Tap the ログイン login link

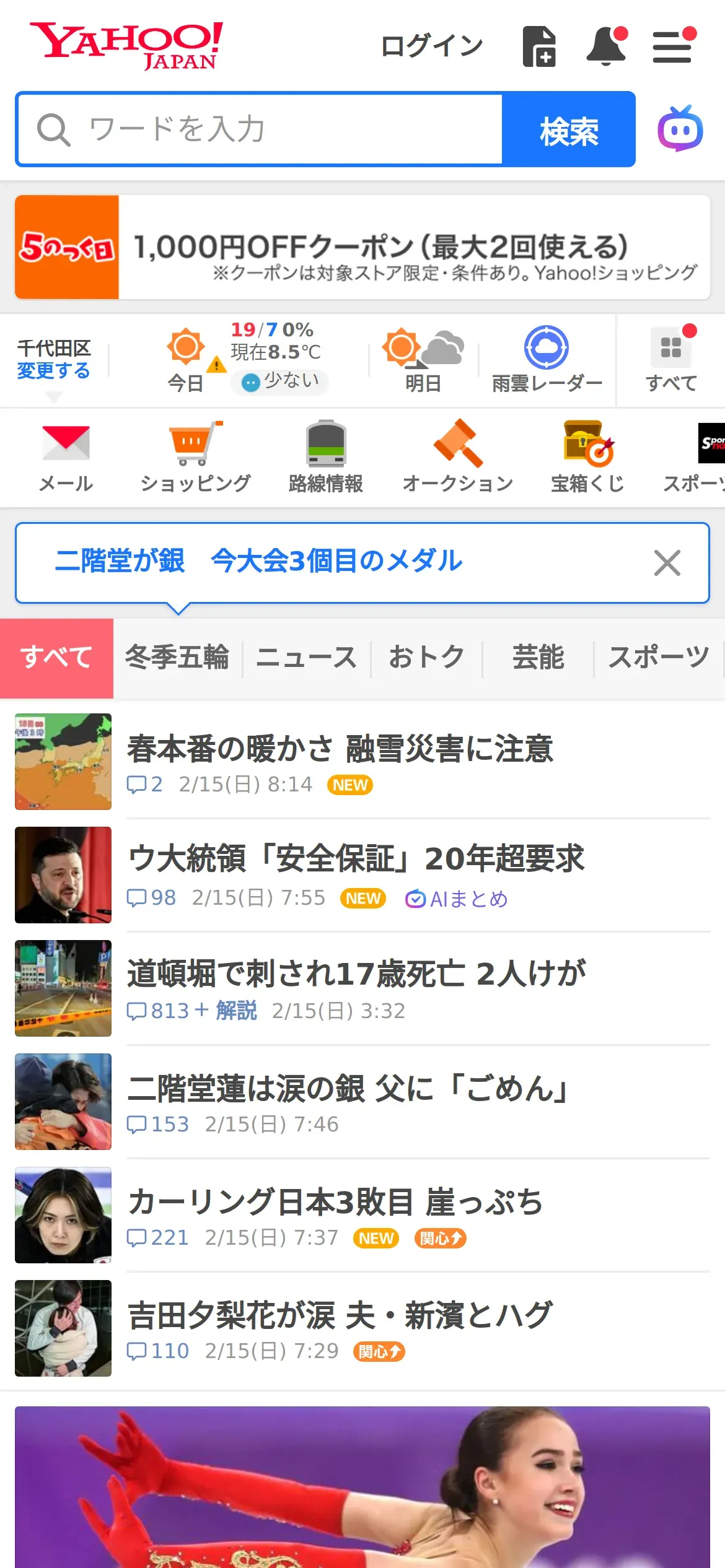431,46
